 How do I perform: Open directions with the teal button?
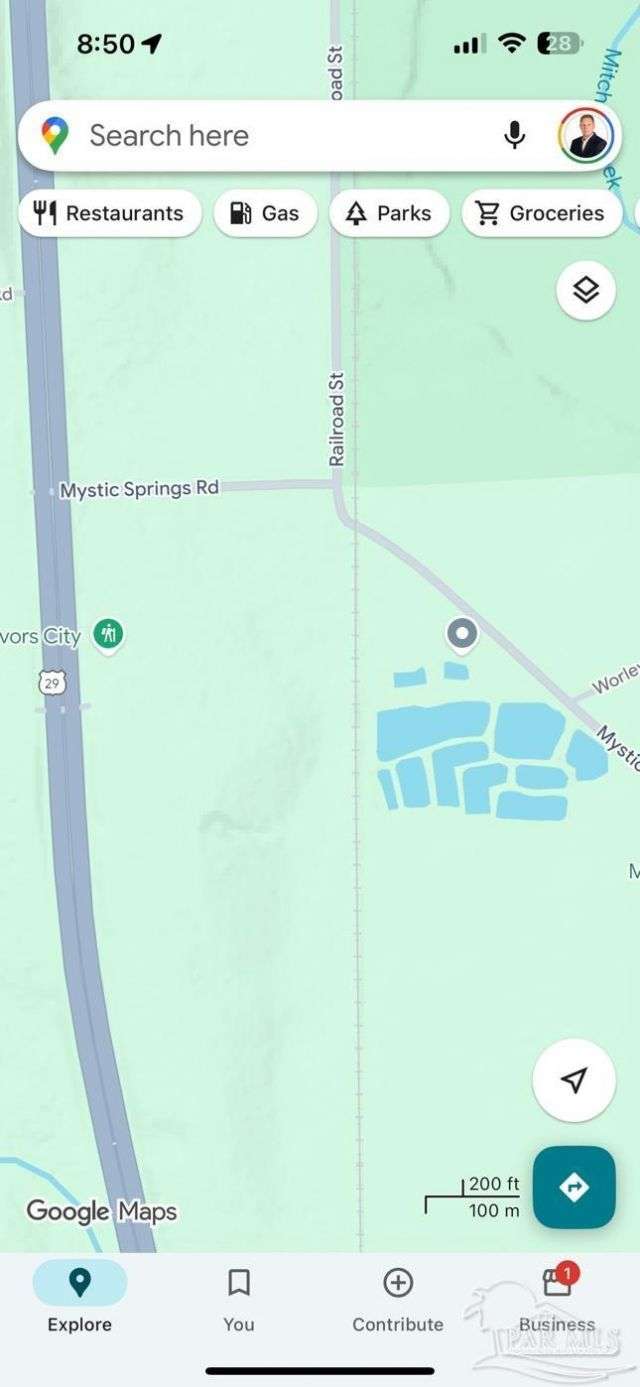point(573,1187)
